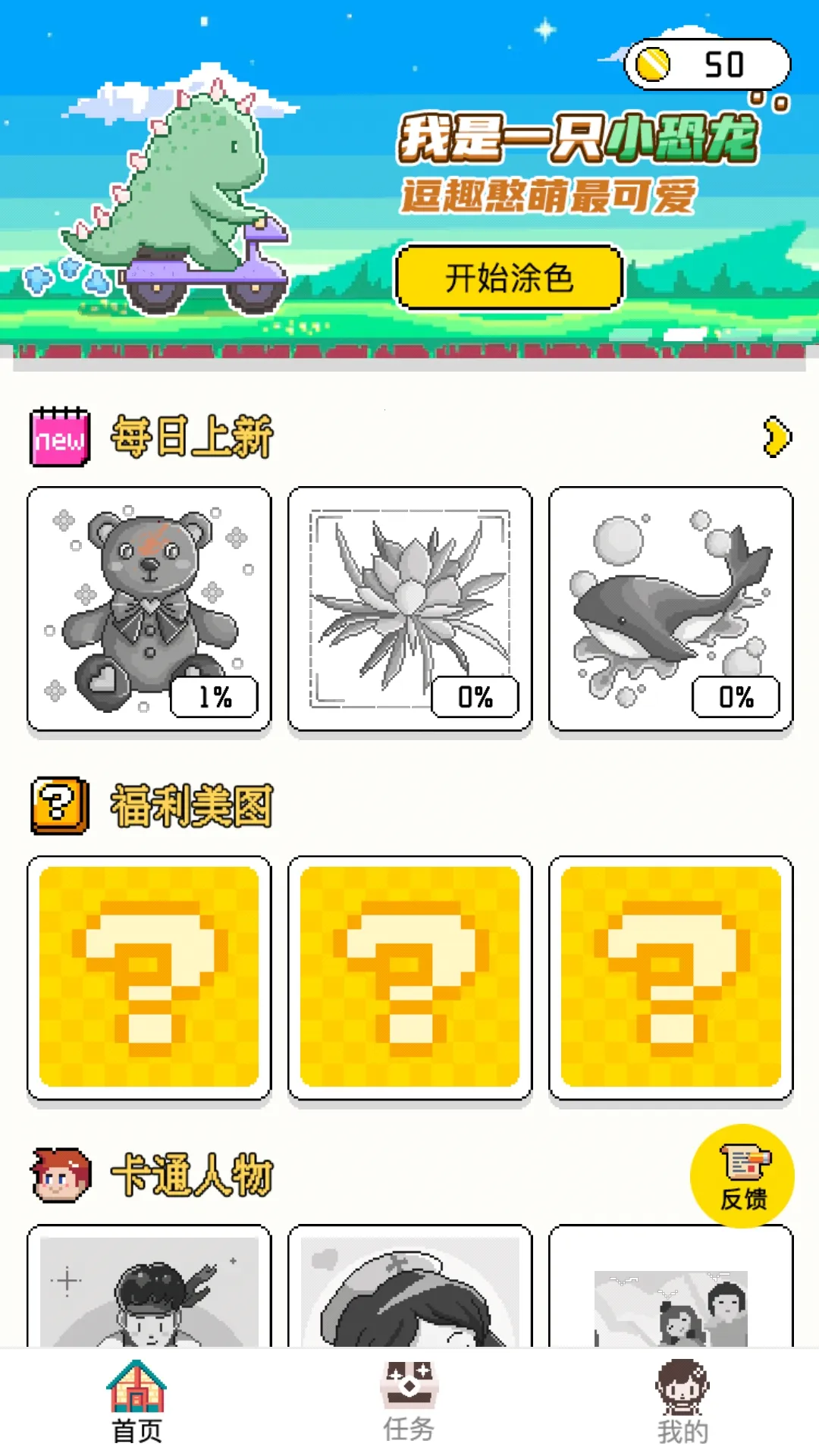Open the 反馈 feedback button
This screenshot has height=1456, width=819.
point(742,1175)
